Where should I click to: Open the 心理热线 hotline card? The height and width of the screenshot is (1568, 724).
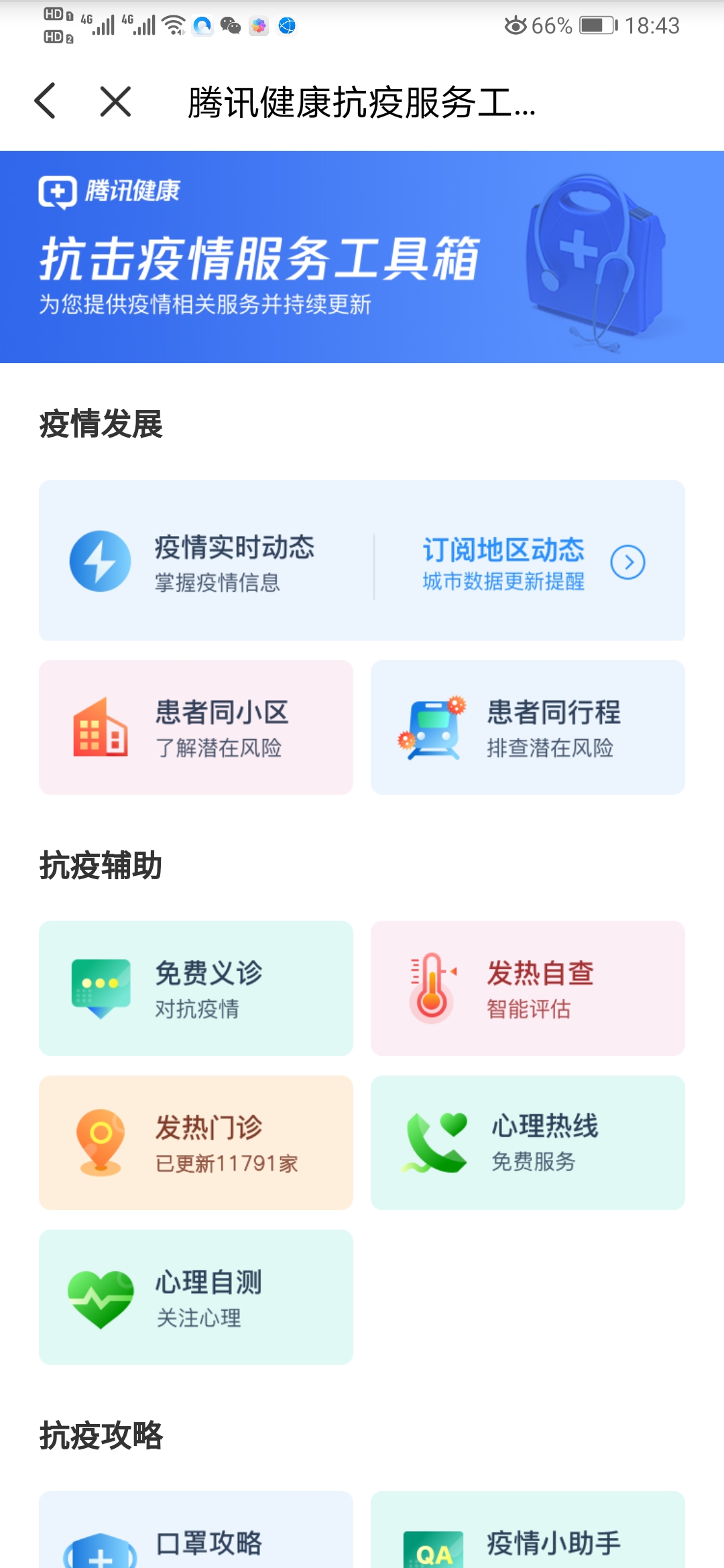[528, 1143]
